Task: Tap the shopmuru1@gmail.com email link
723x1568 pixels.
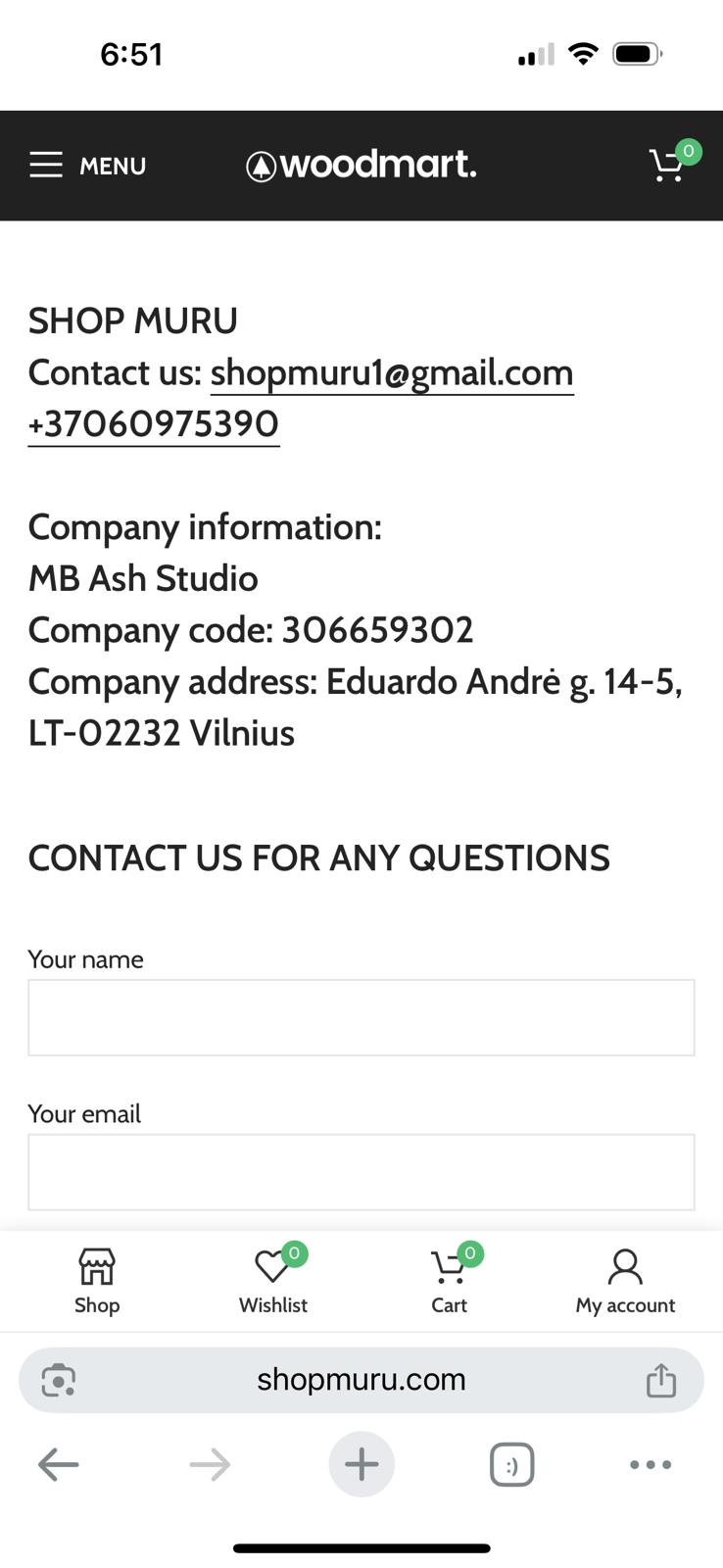Action: 392,373
